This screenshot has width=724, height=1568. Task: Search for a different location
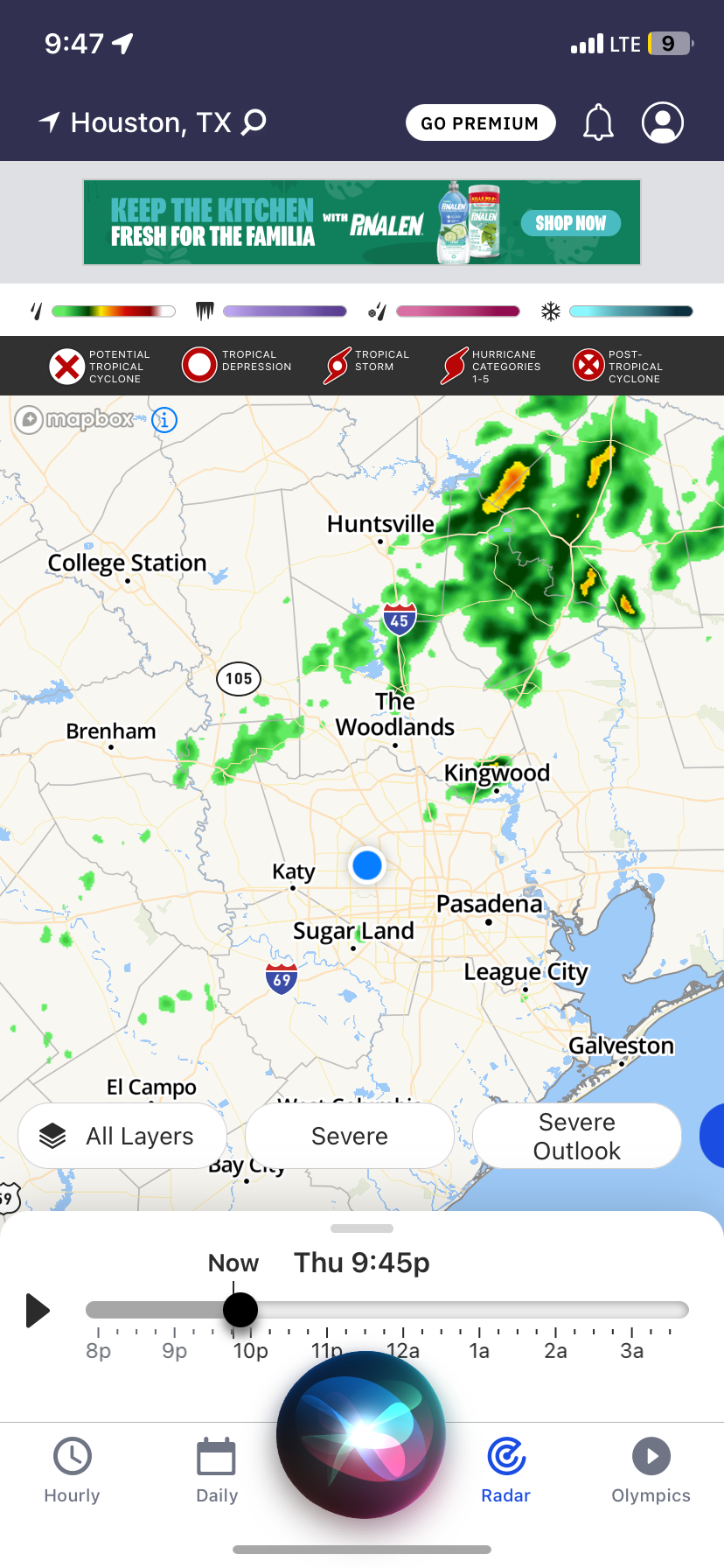click(x=254, y=122)
